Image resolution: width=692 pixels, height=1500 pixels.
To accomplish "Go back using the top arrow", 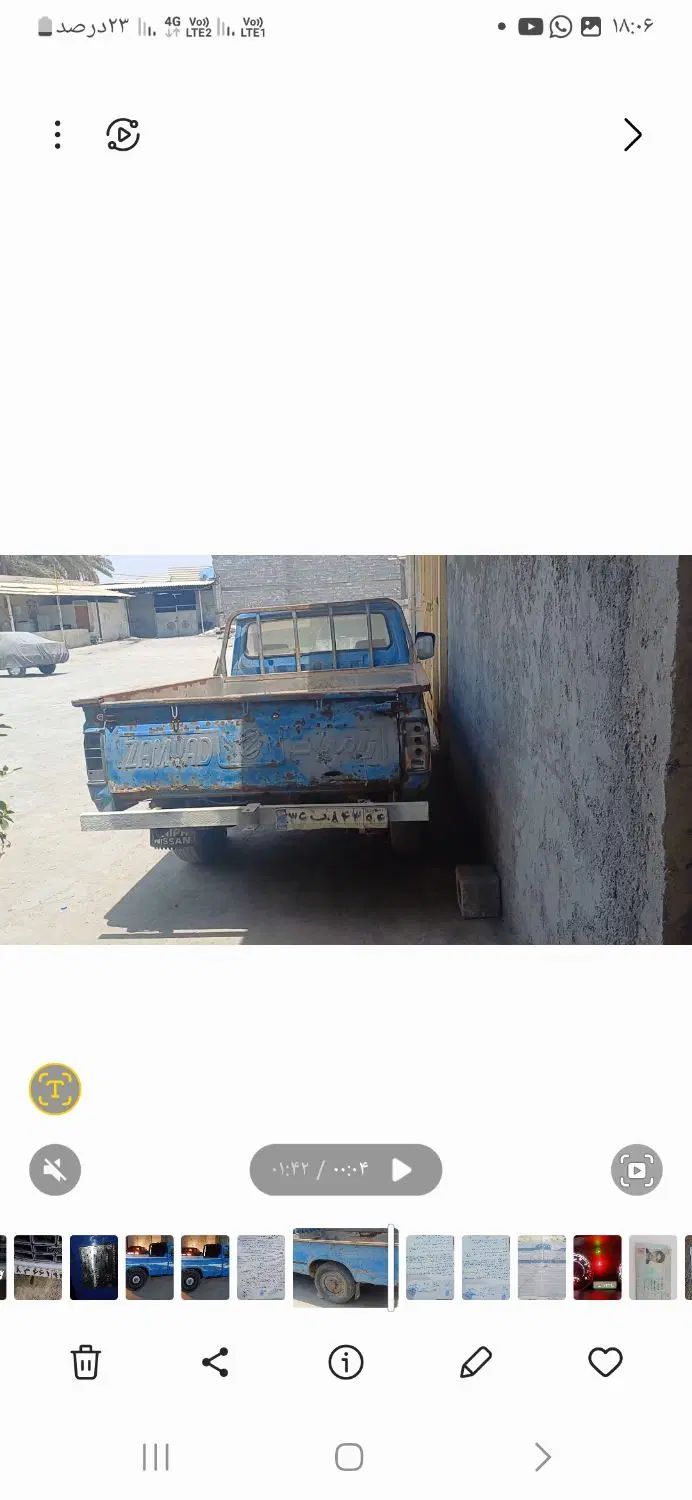I will tap(632, 135).
